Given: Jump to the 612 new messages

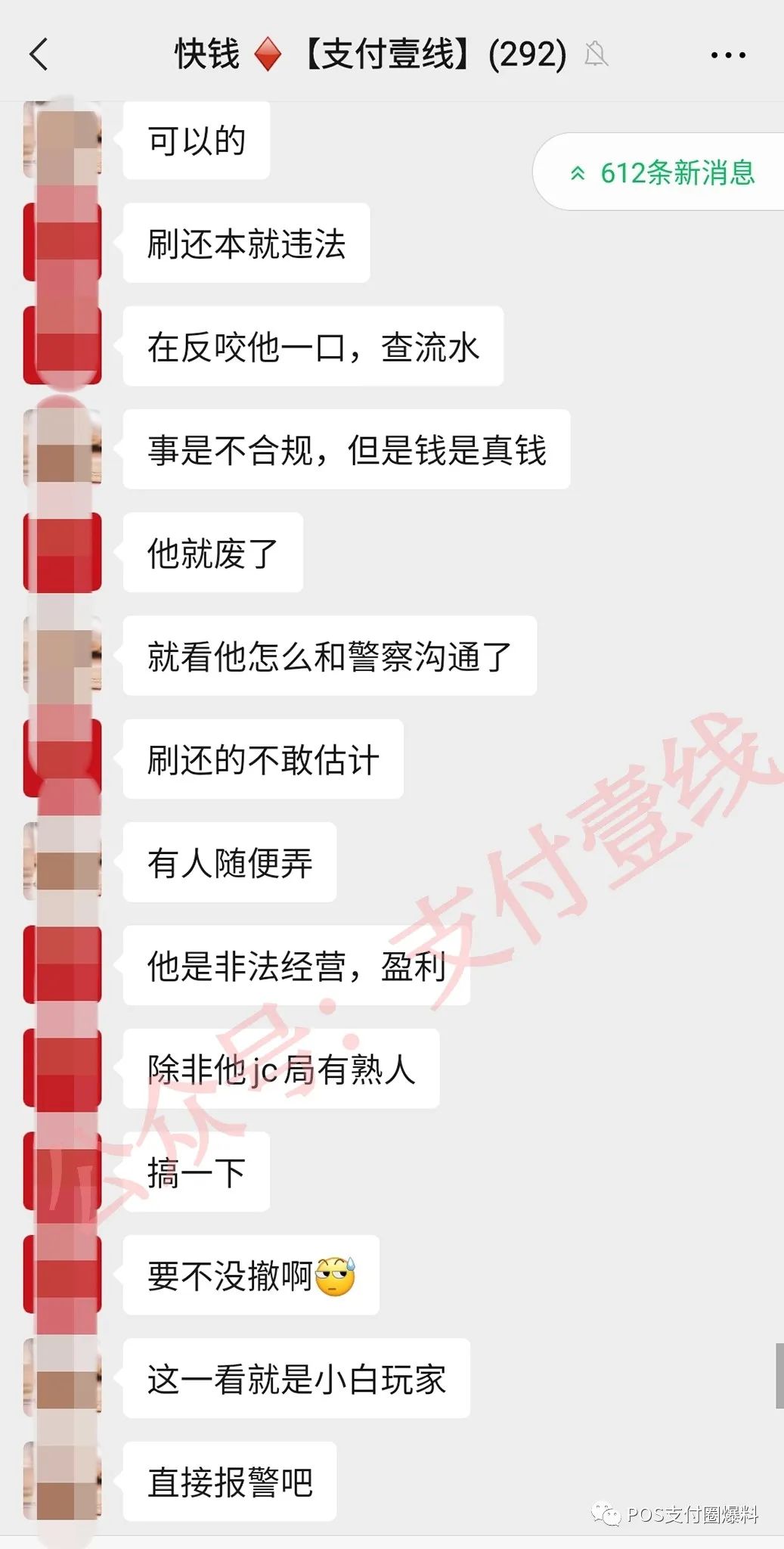Looking at the screenshot, I should (662, 172).
